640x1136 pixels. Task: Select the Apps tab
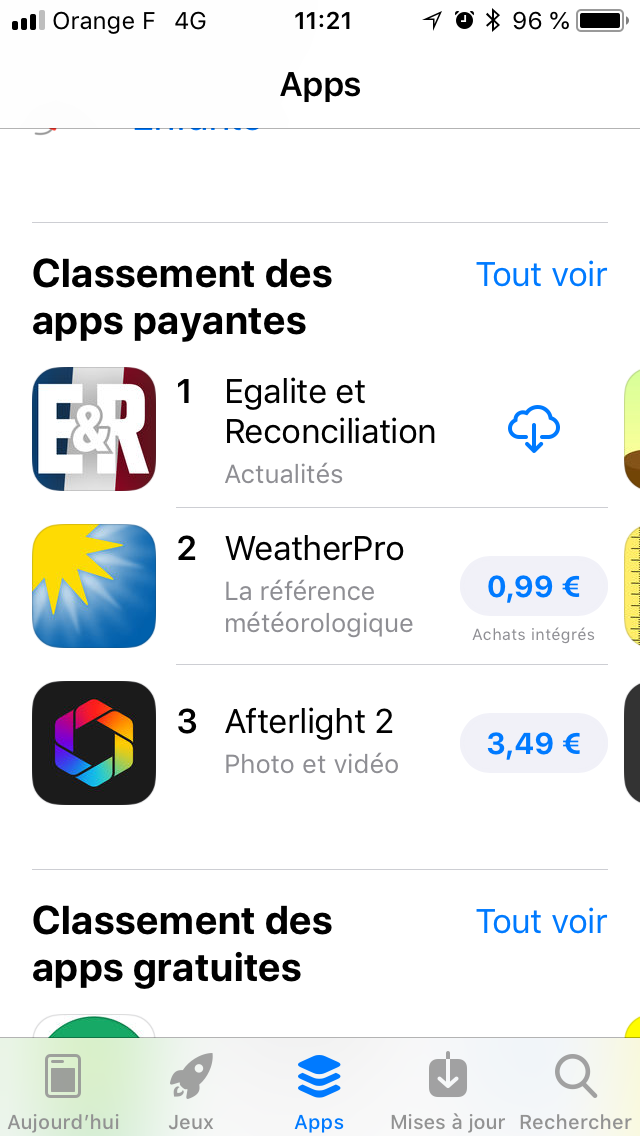319,1092
